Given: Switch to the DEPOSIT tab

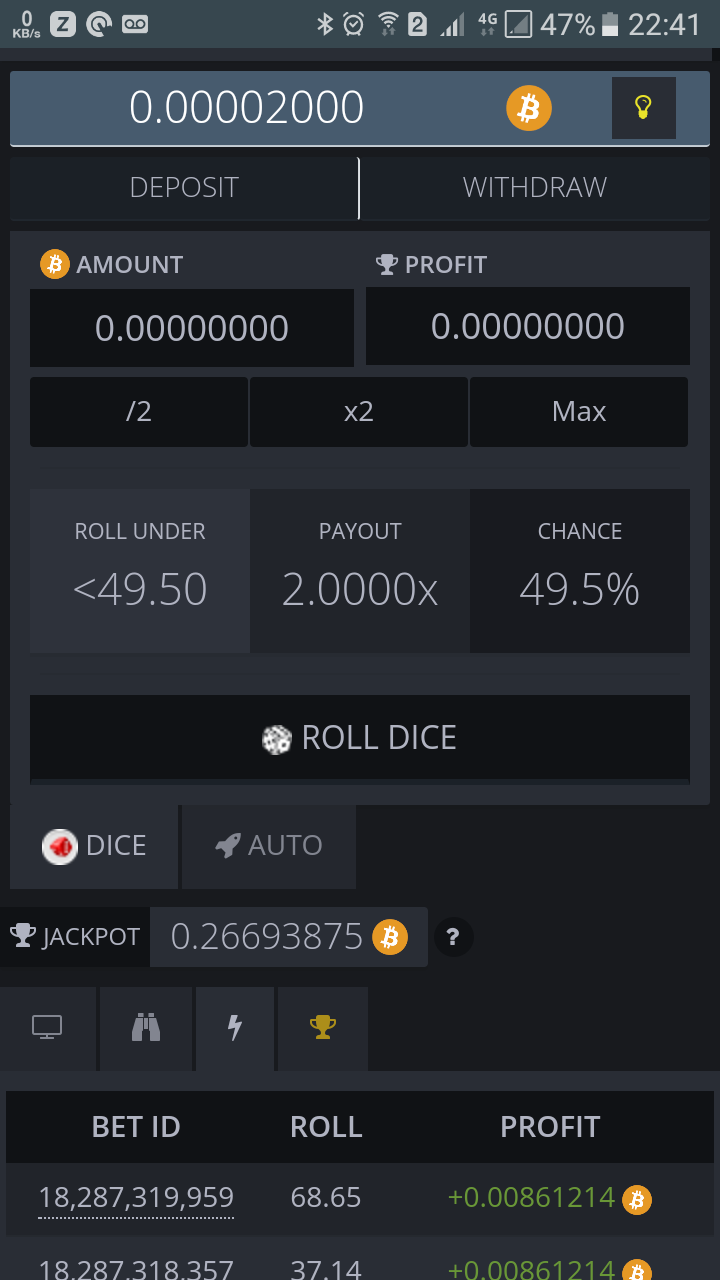Looking at the screenshot, I should coord(184,187).
